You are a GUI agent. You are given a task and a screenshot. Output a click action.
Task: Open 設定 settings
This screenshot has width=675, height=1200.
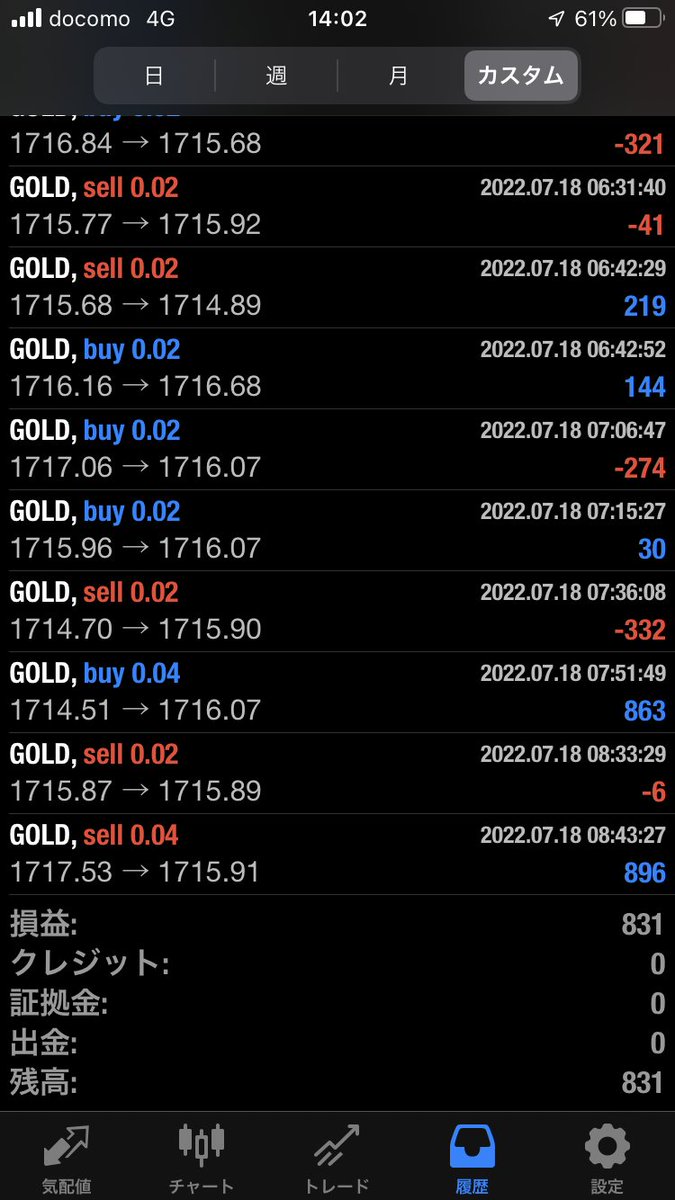(x=607, y=1158)
